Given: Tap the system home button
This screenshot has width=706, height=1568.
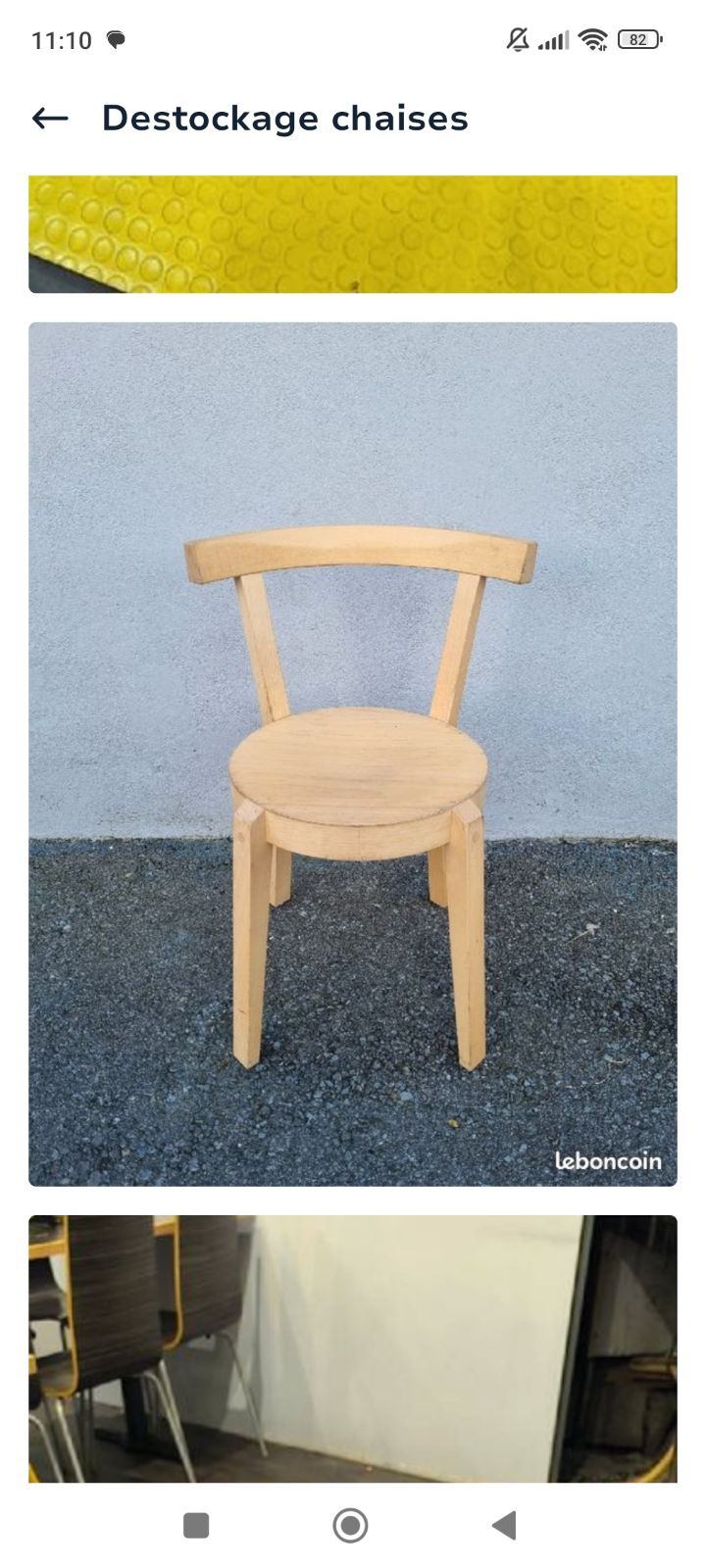Looking at the screenshot, I should tap(350, 1525).
